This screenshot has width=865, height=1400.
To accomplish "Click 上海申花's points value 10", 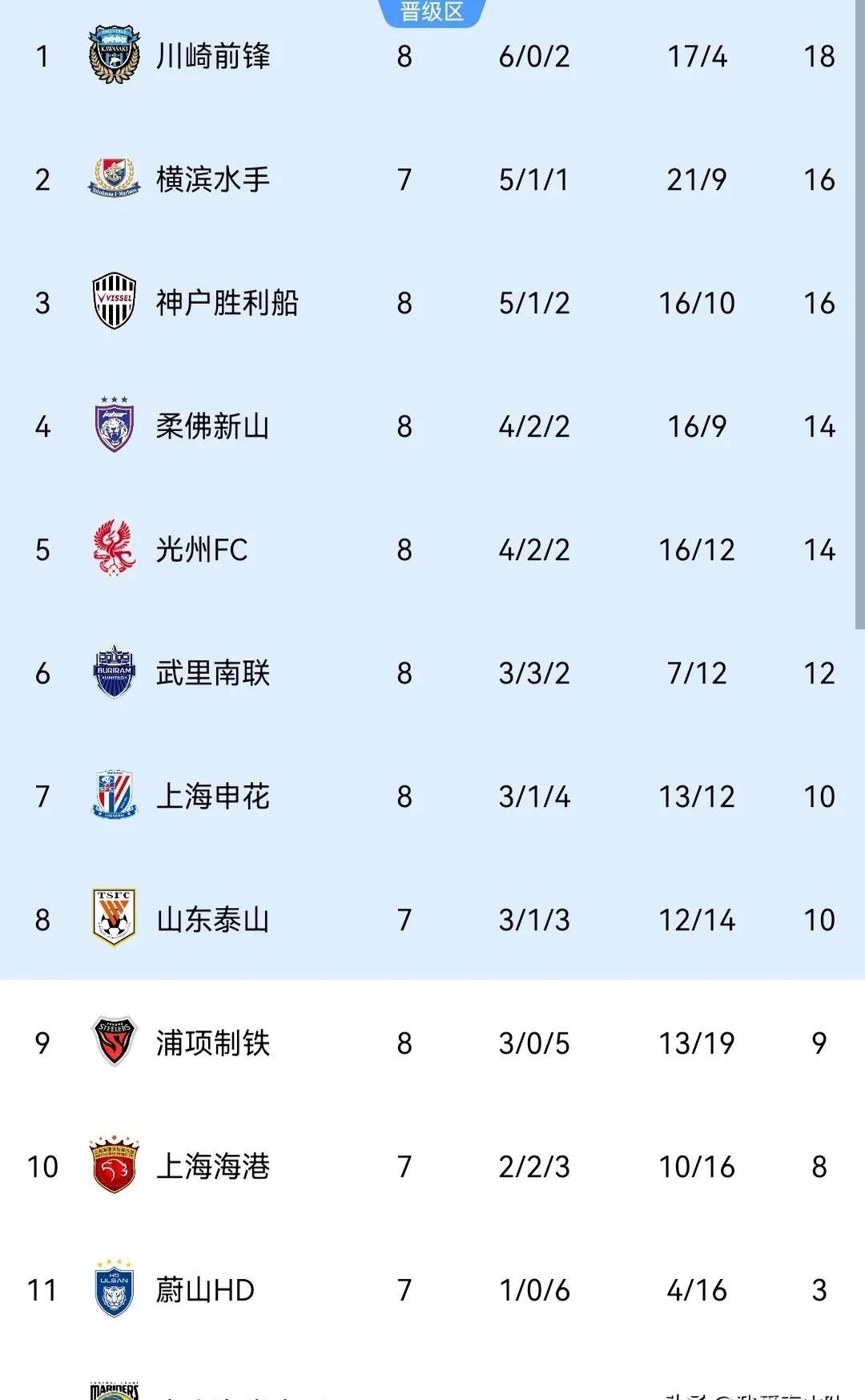I will (x=817, y=797).
